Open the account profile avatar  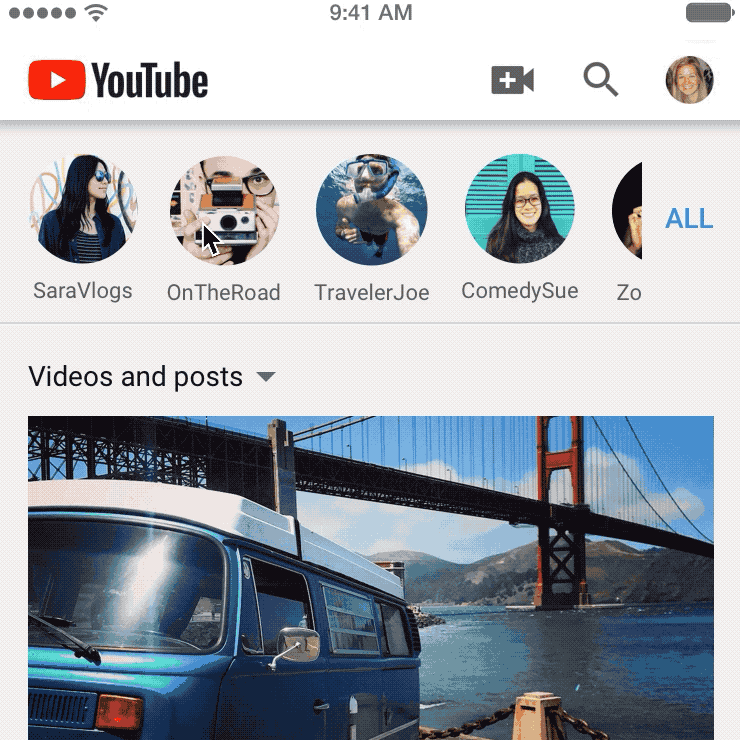(x=689, y=80)
